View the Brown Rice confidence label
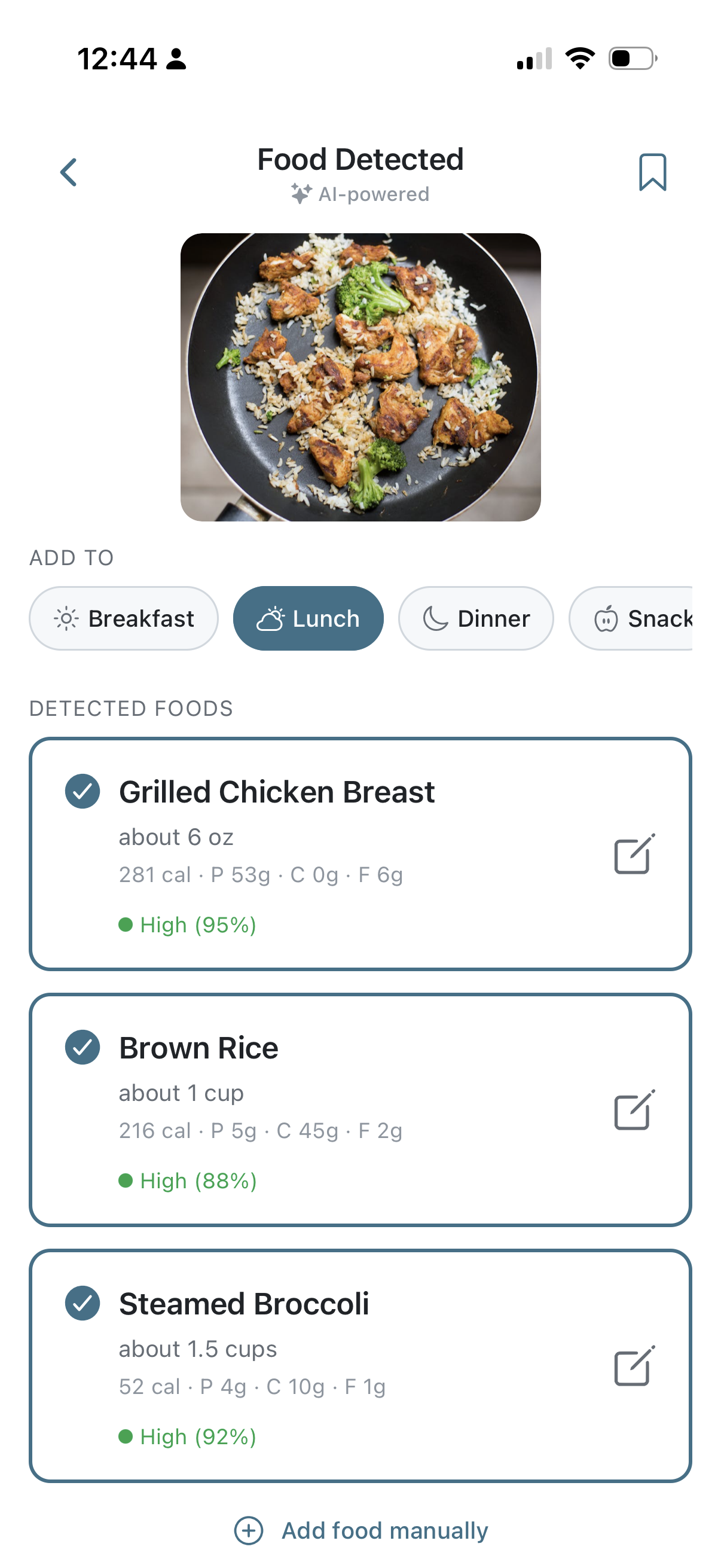The height and width of the screenshot is (1568, 721). click(188, 1180)
